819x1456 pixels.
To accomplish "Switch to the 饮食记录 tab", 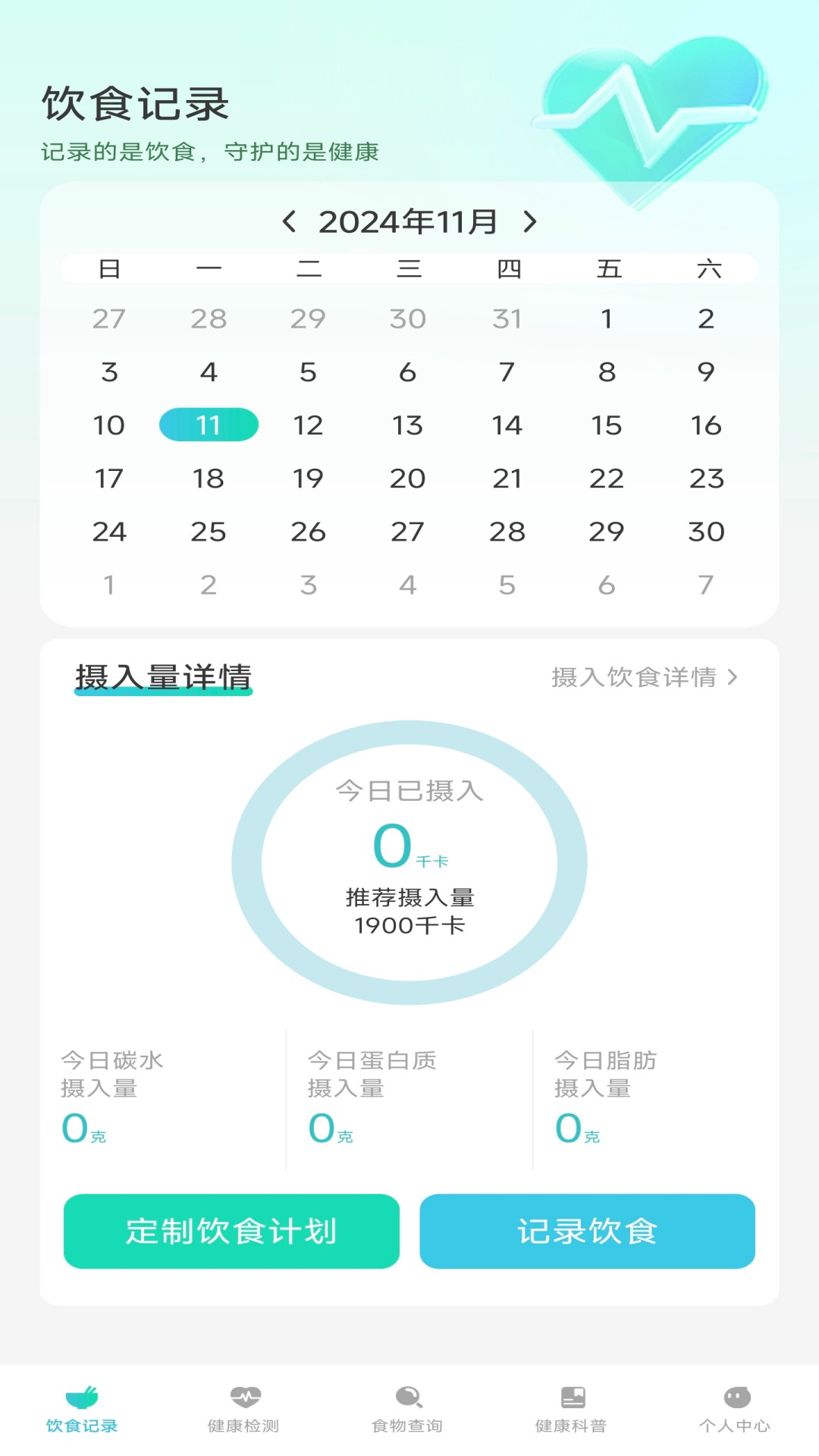I will pos(82,1409).
